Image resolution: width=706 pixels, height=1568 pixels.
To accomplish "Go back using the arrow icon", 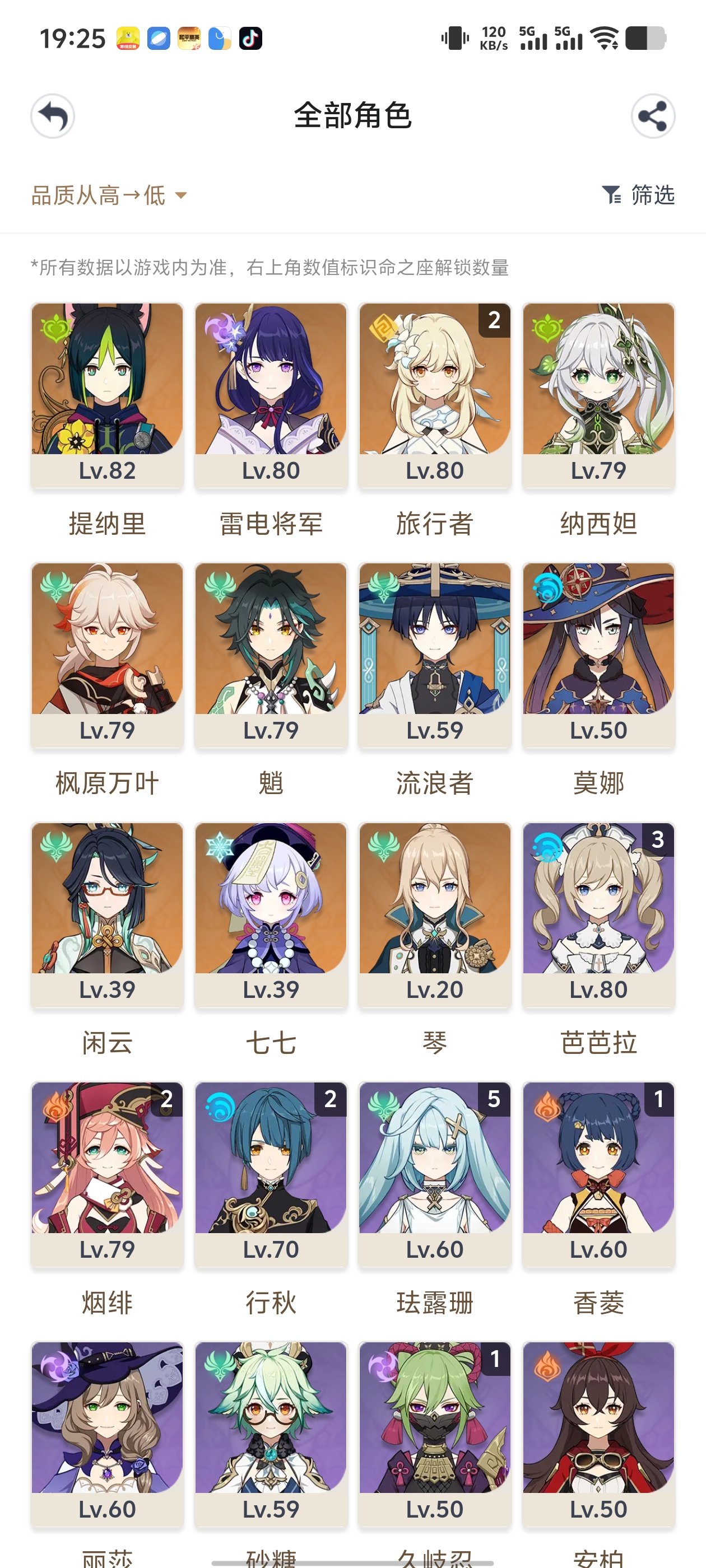I will [53, 116].
